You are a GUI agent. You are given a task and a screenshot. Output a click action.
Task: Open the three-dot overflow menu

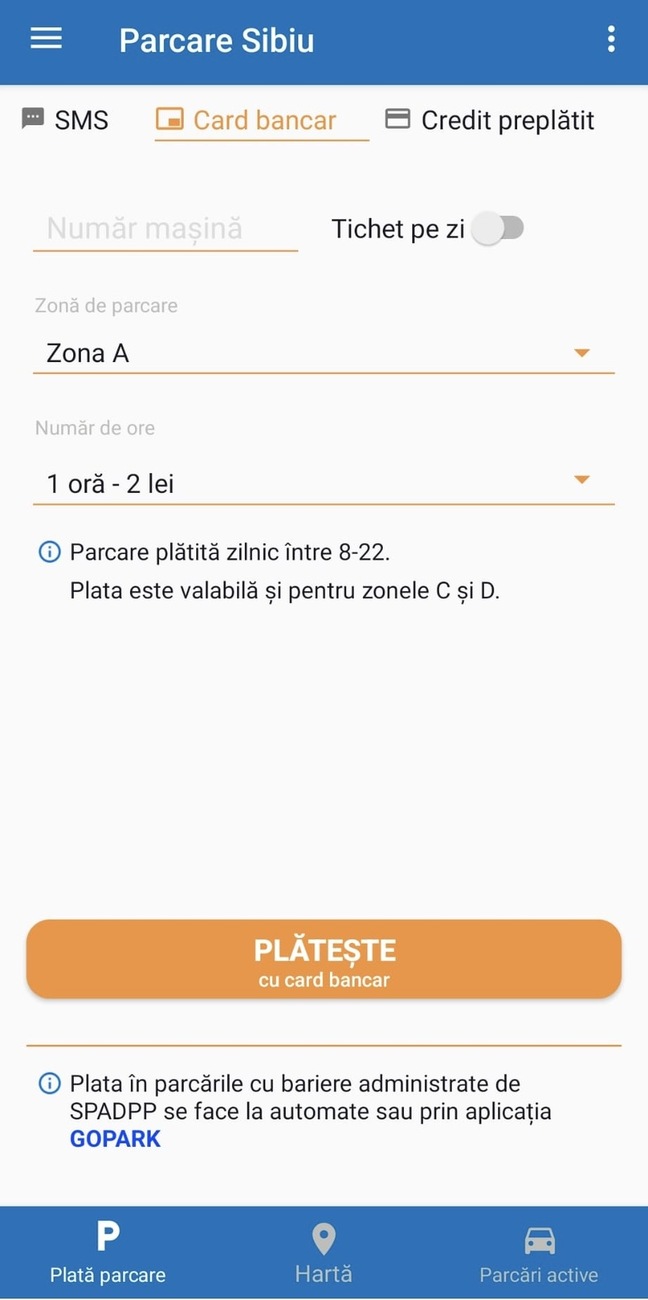(x=611, y=40)
